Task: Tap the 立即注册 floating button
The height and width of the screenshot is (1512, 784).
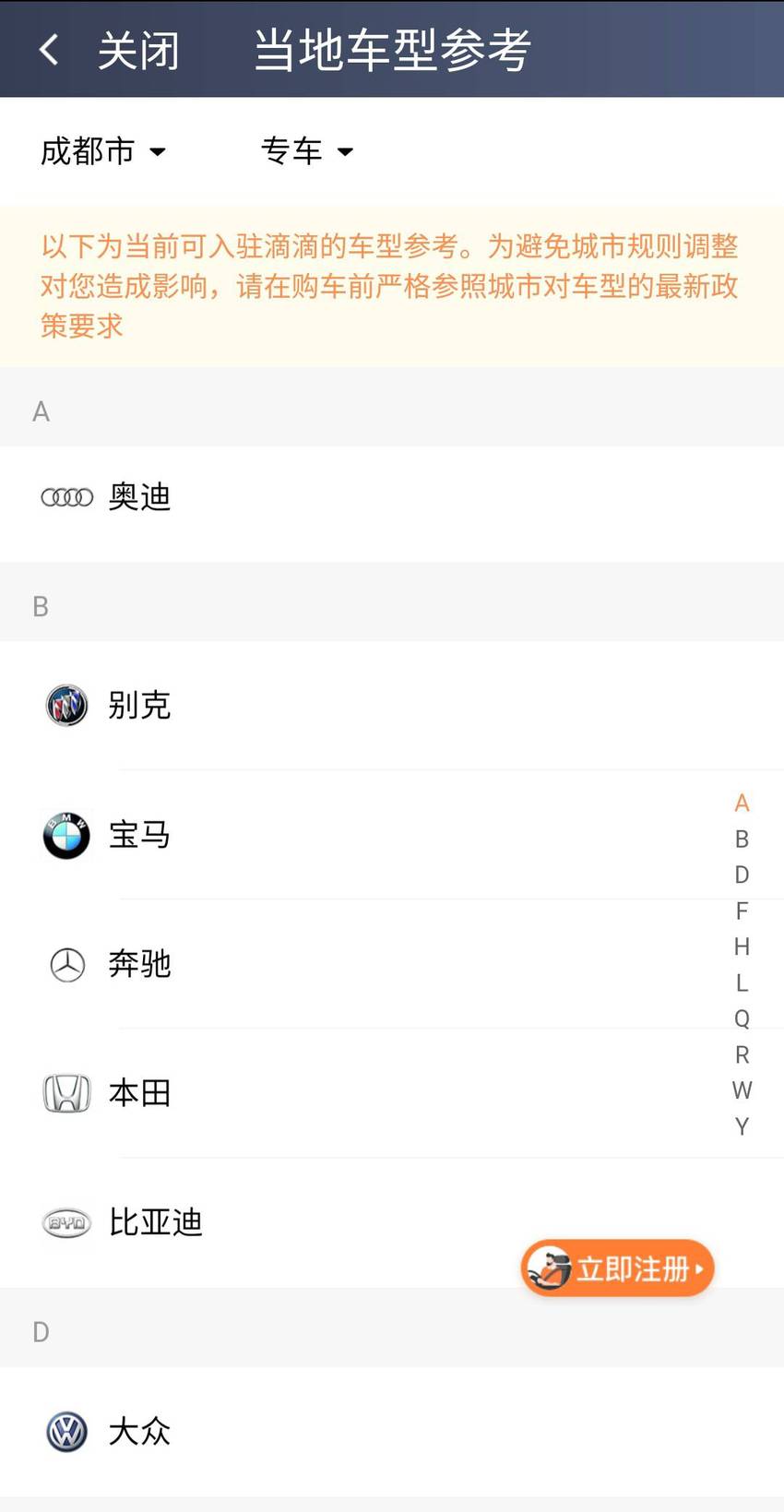Action: [x=617, y=1268]
